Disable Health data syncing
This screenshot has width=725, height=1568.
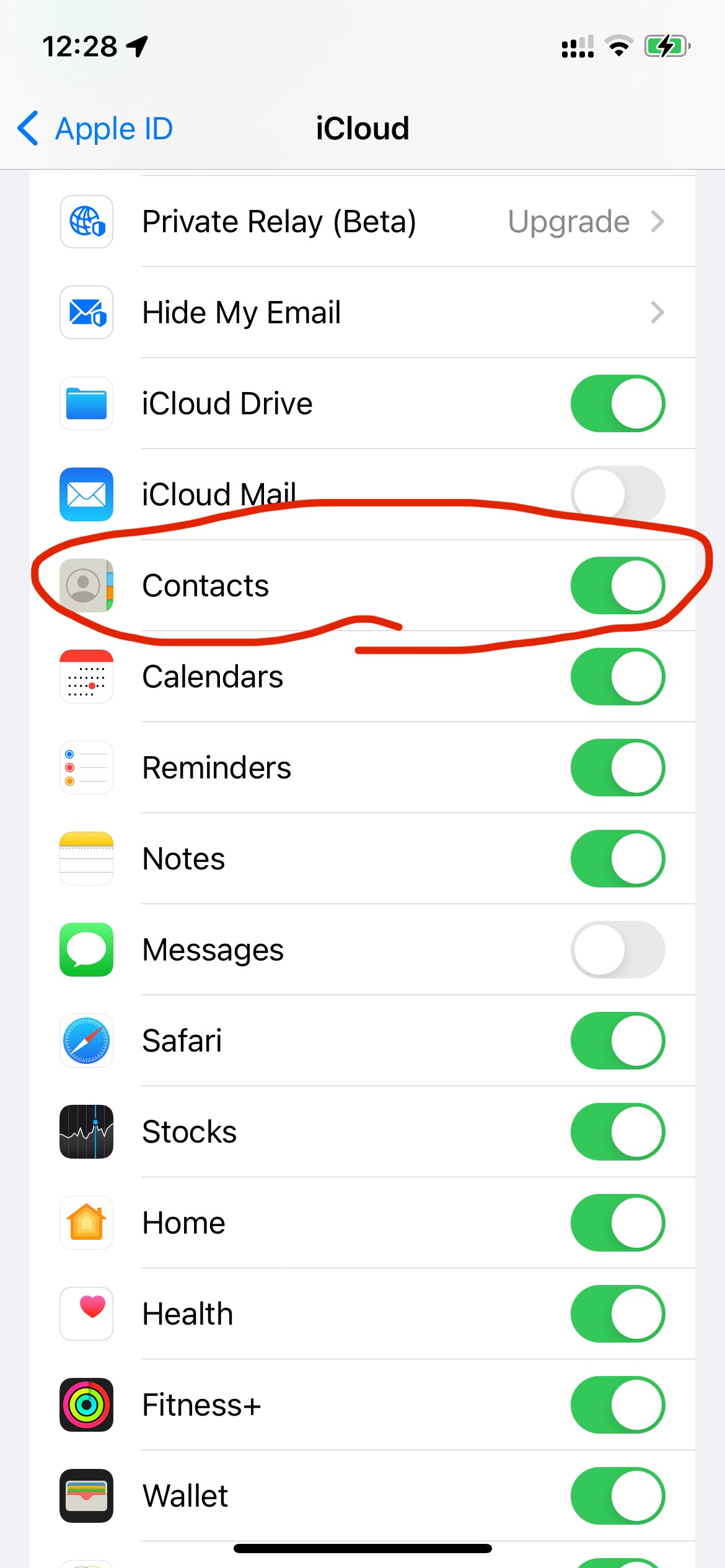pyautogui.click(x=617, y=1314)
